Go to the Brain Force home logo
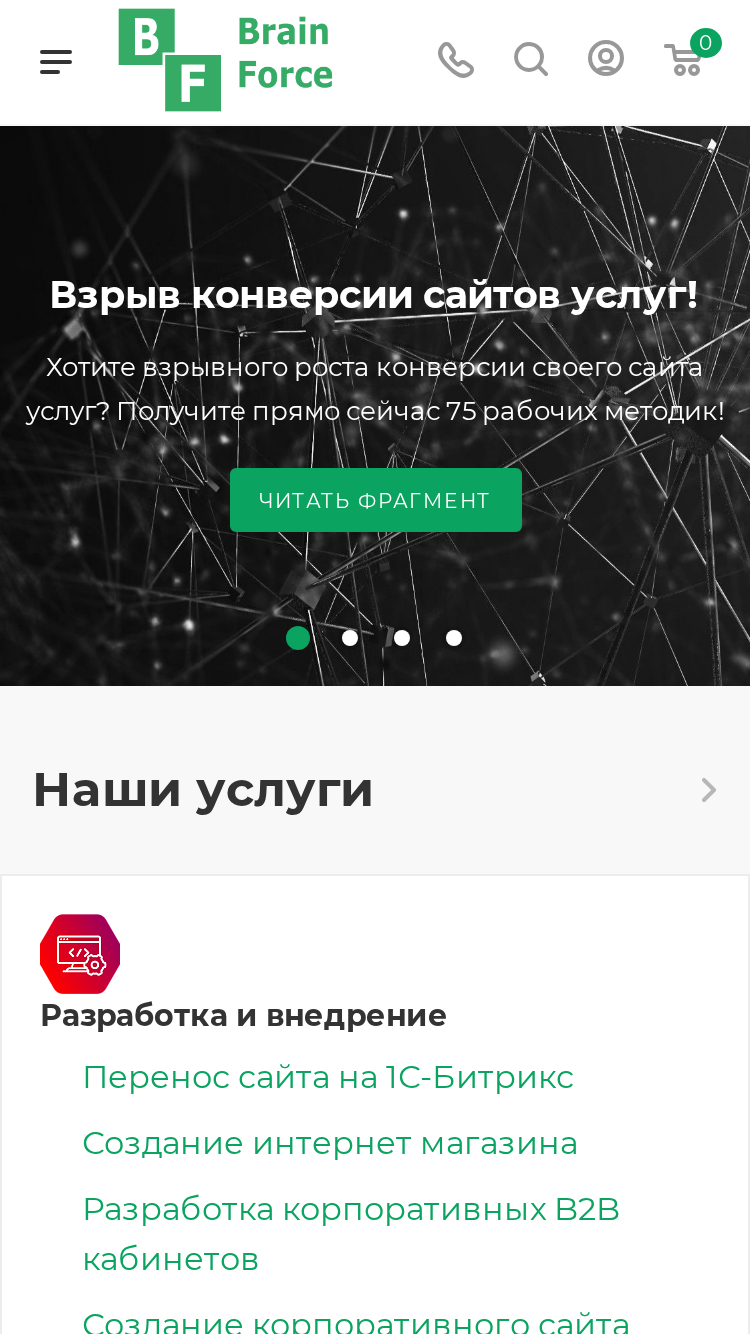The width and height of the screenshot is (750, 1334). pos(226,60)
